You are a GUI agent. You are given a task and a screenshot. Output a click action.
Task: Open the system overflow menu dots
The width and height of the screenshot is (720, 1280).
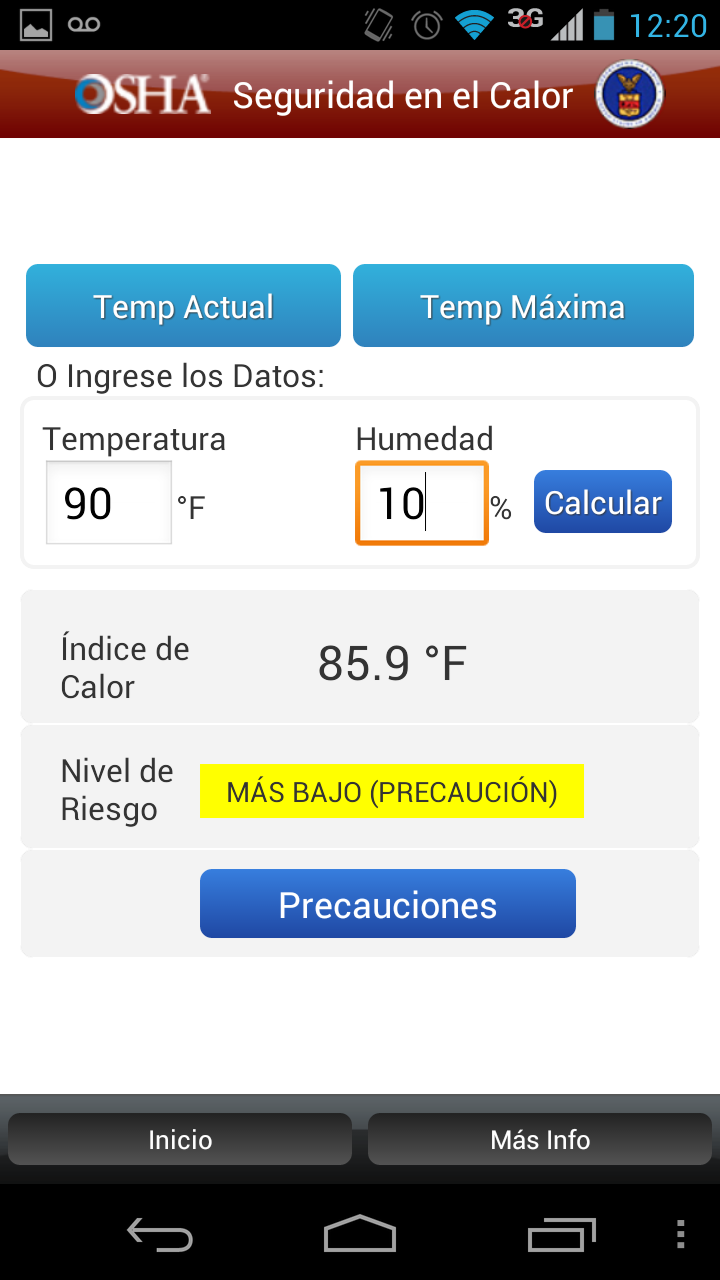(681, 1235)
